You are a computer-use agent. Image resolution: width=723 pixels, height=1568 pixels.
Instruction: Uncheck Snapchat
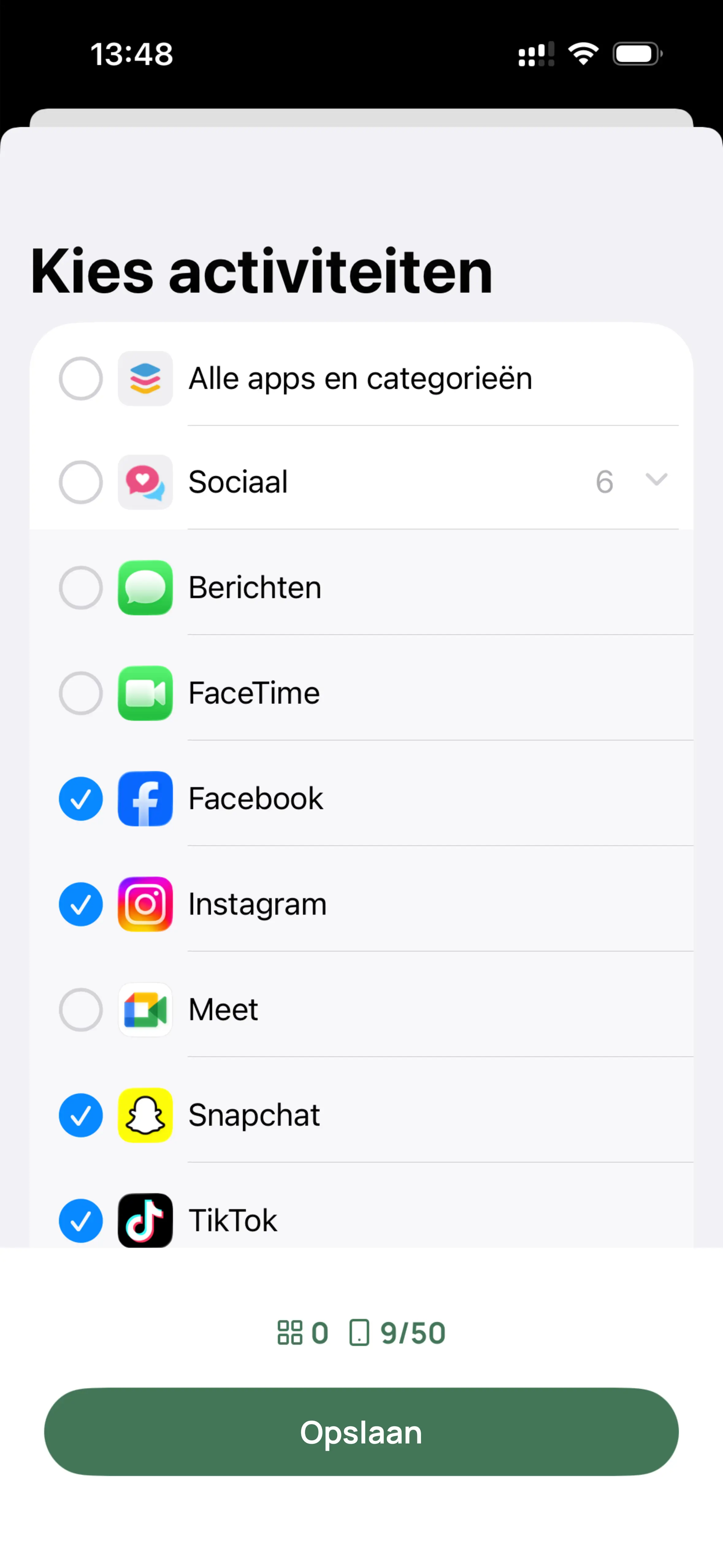coord(81,1115)
